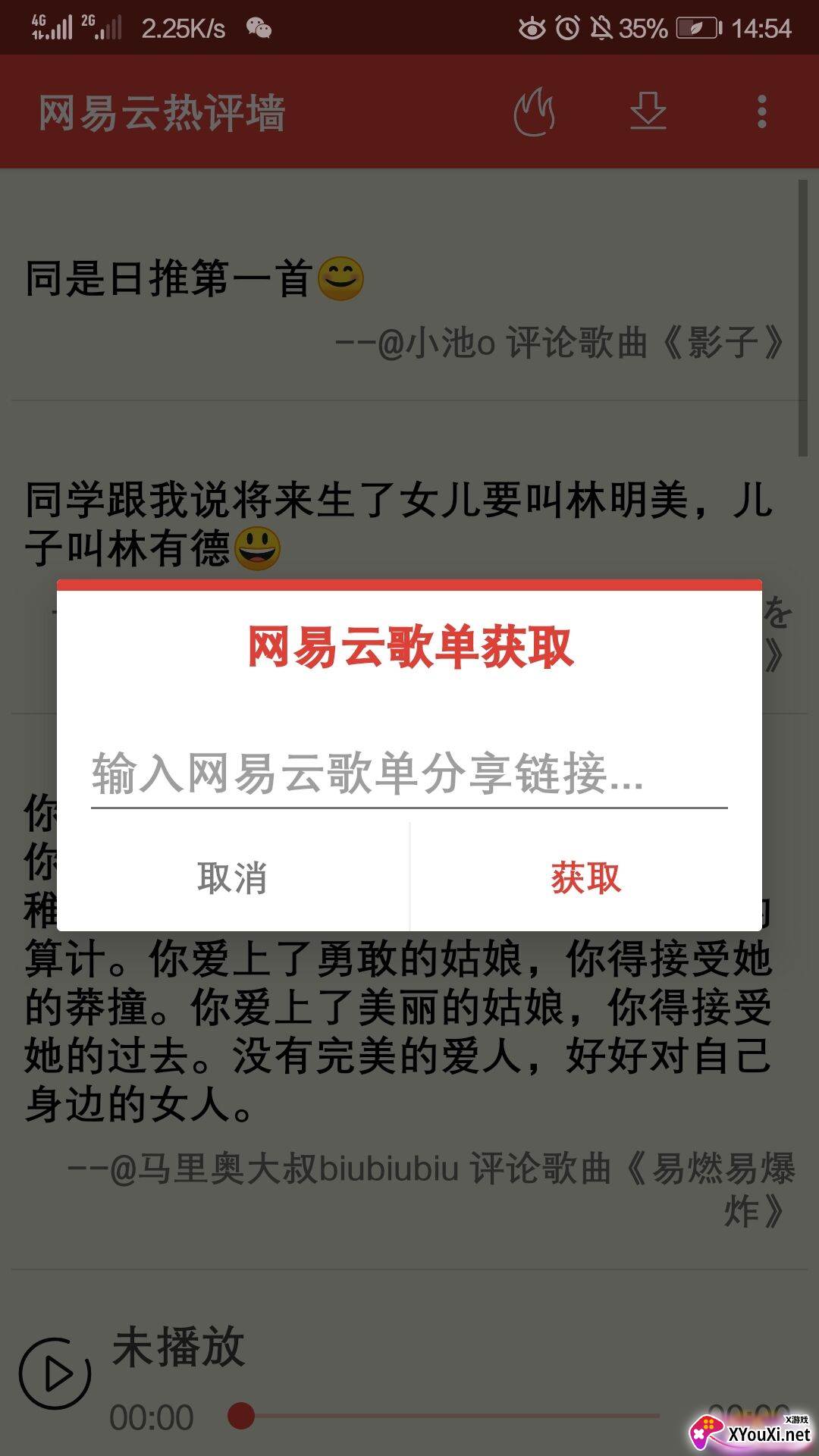
Task: Open the overflow menu
Action: [761, 112]
